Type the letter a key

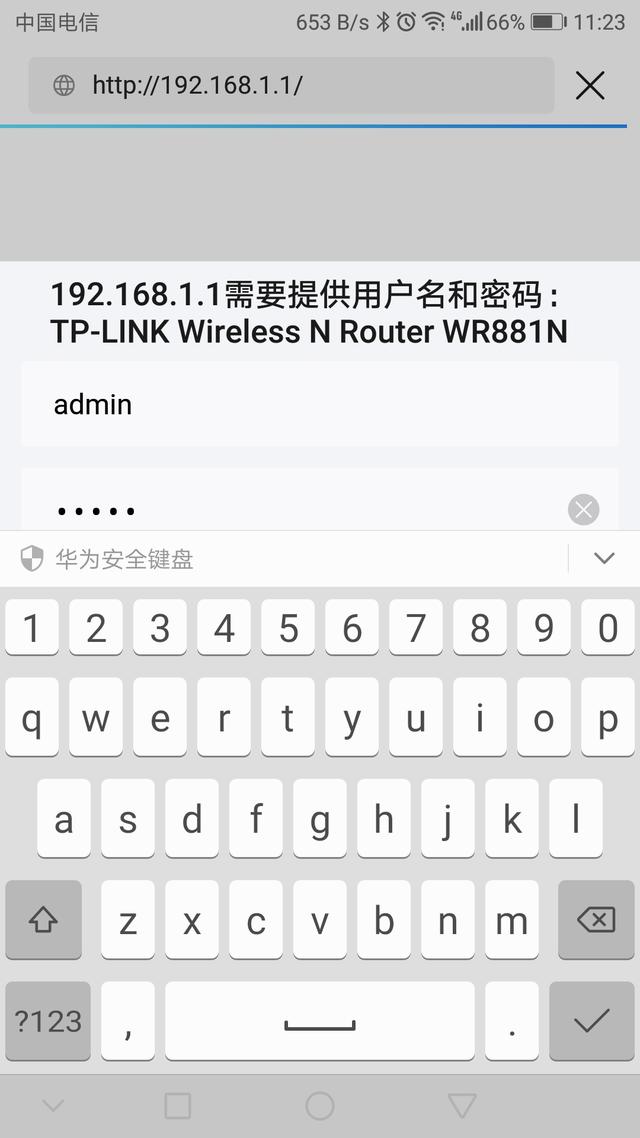tap(64, 819)
